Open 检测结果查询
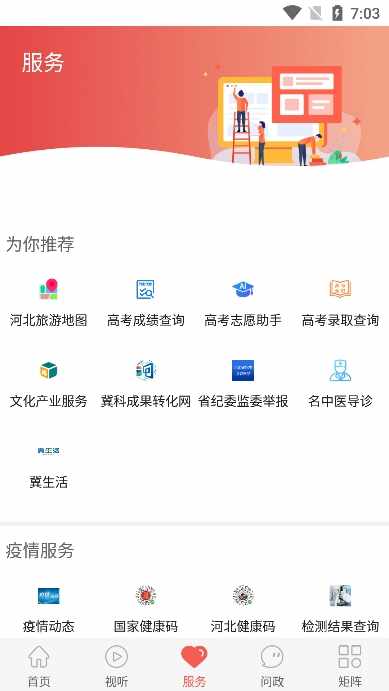Image resolution: width=389 pixels, height=691 pixels. (340, 609)
